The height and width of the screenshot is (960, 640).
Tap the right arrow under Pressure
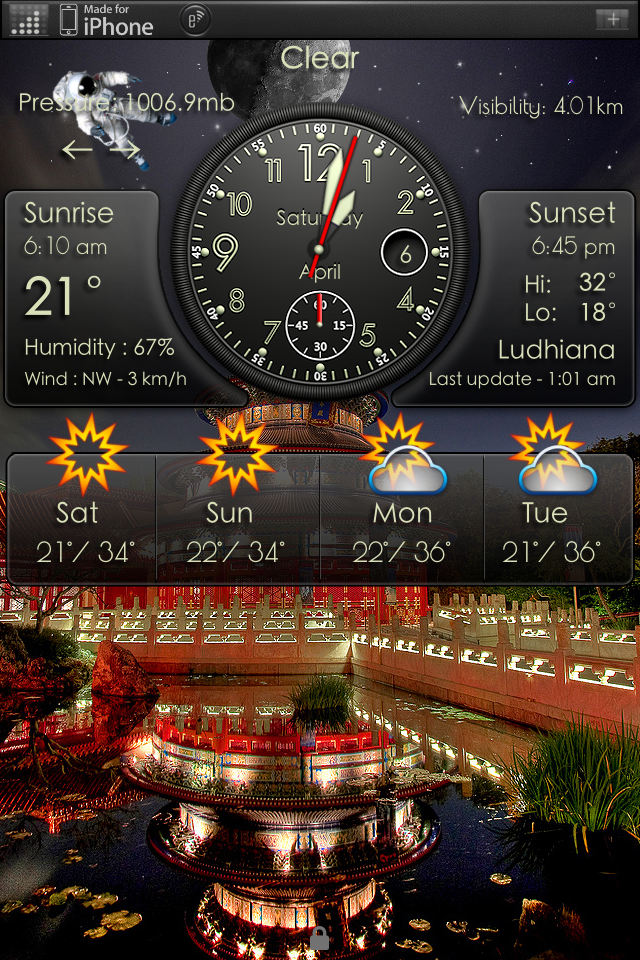coord(125,149)
